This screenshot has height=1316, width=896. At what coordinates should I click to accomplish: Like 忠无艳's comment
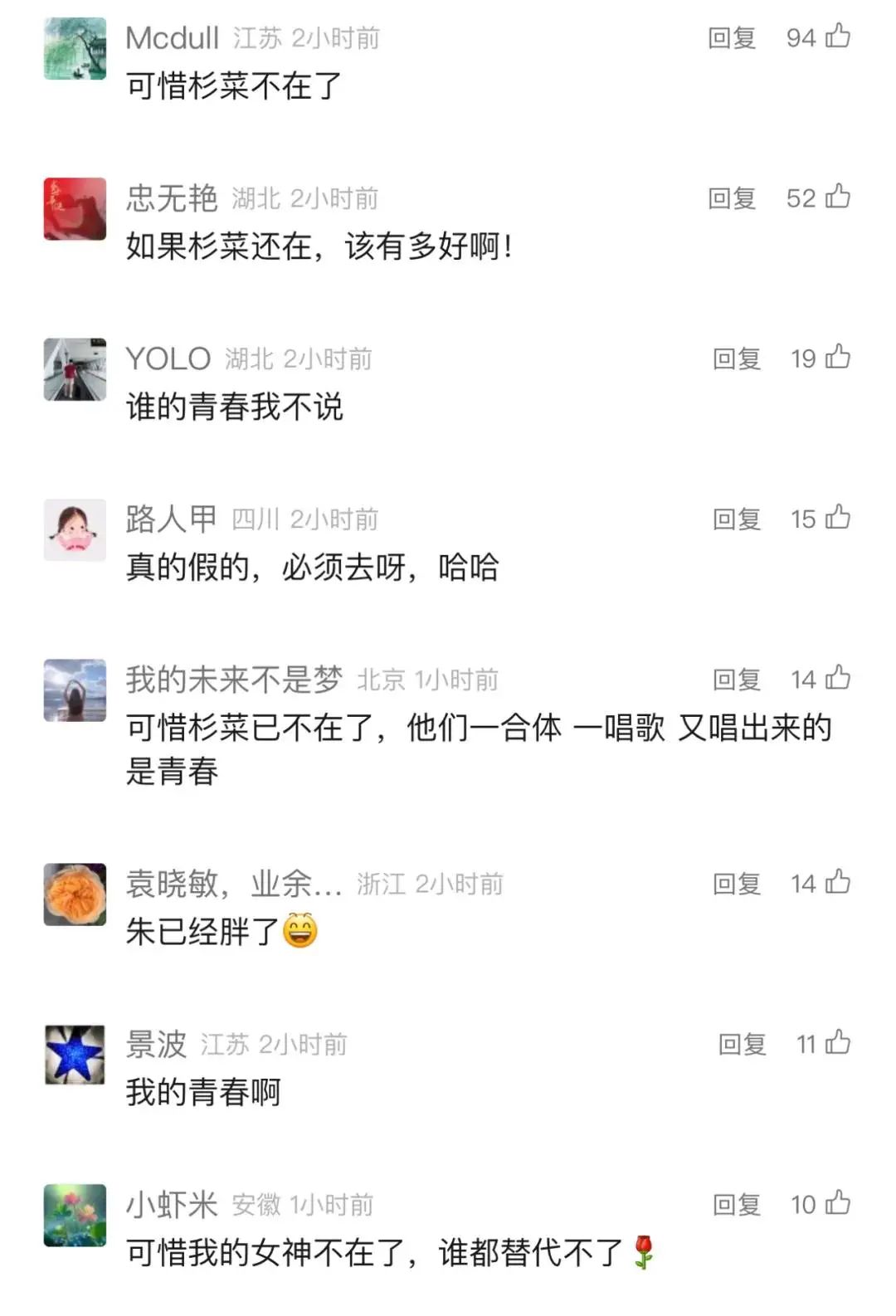(x=838, y=197)
